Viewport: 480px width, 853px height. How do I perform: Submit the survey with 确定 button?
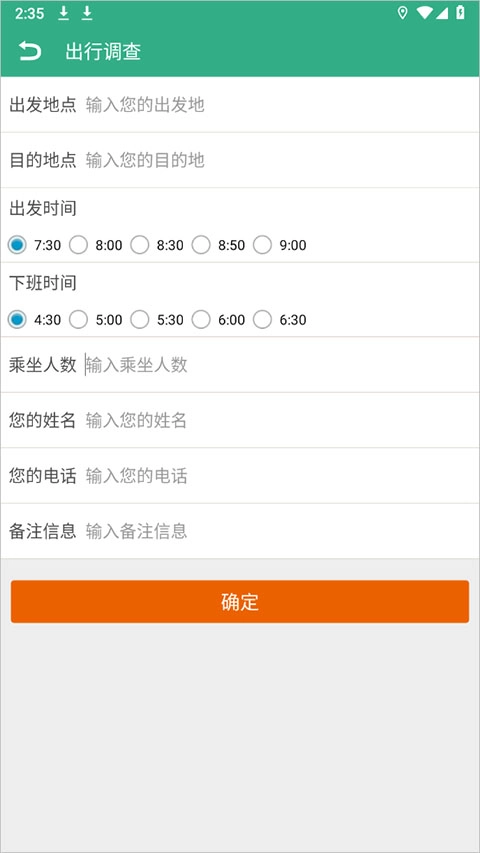[240, 601]
